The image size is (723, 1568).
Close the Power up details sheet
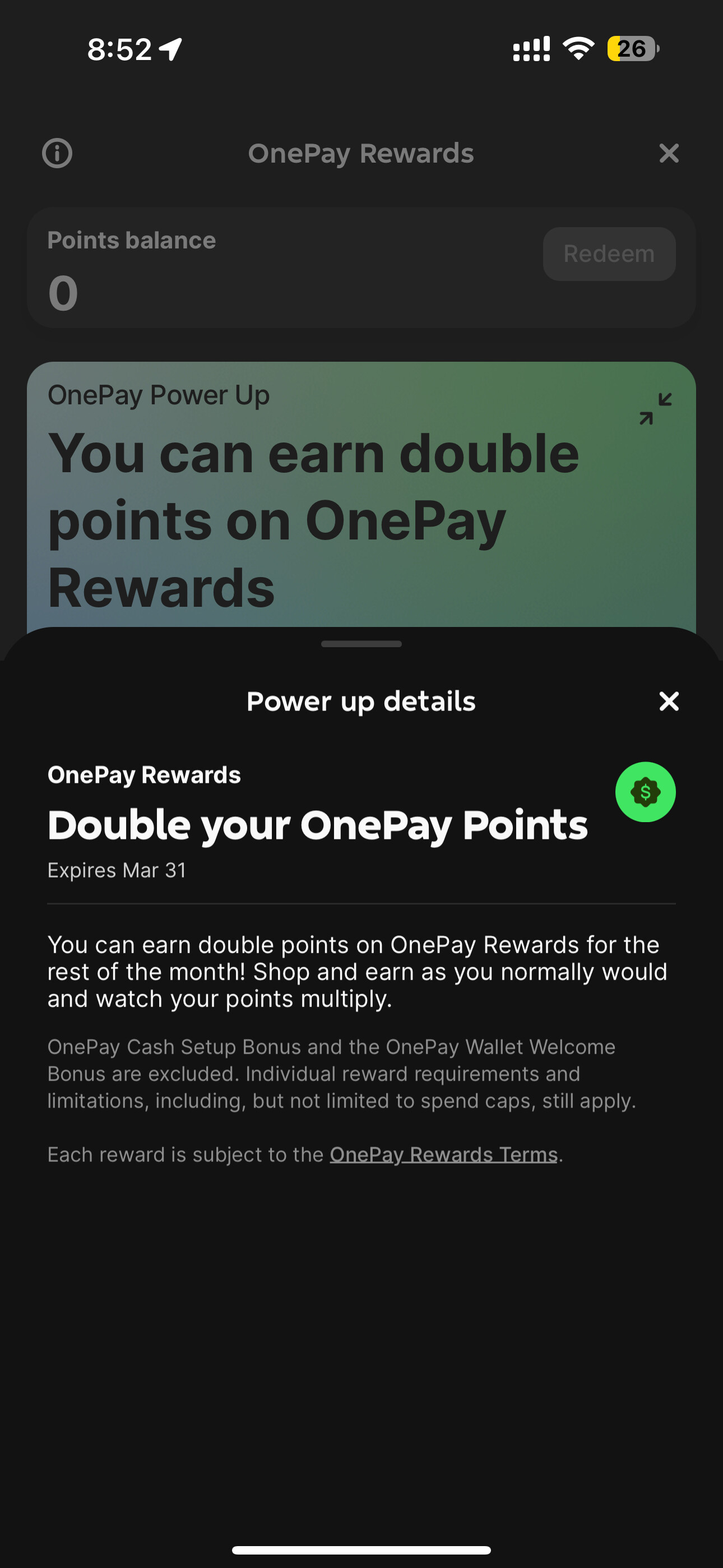[x=668, y=701]
